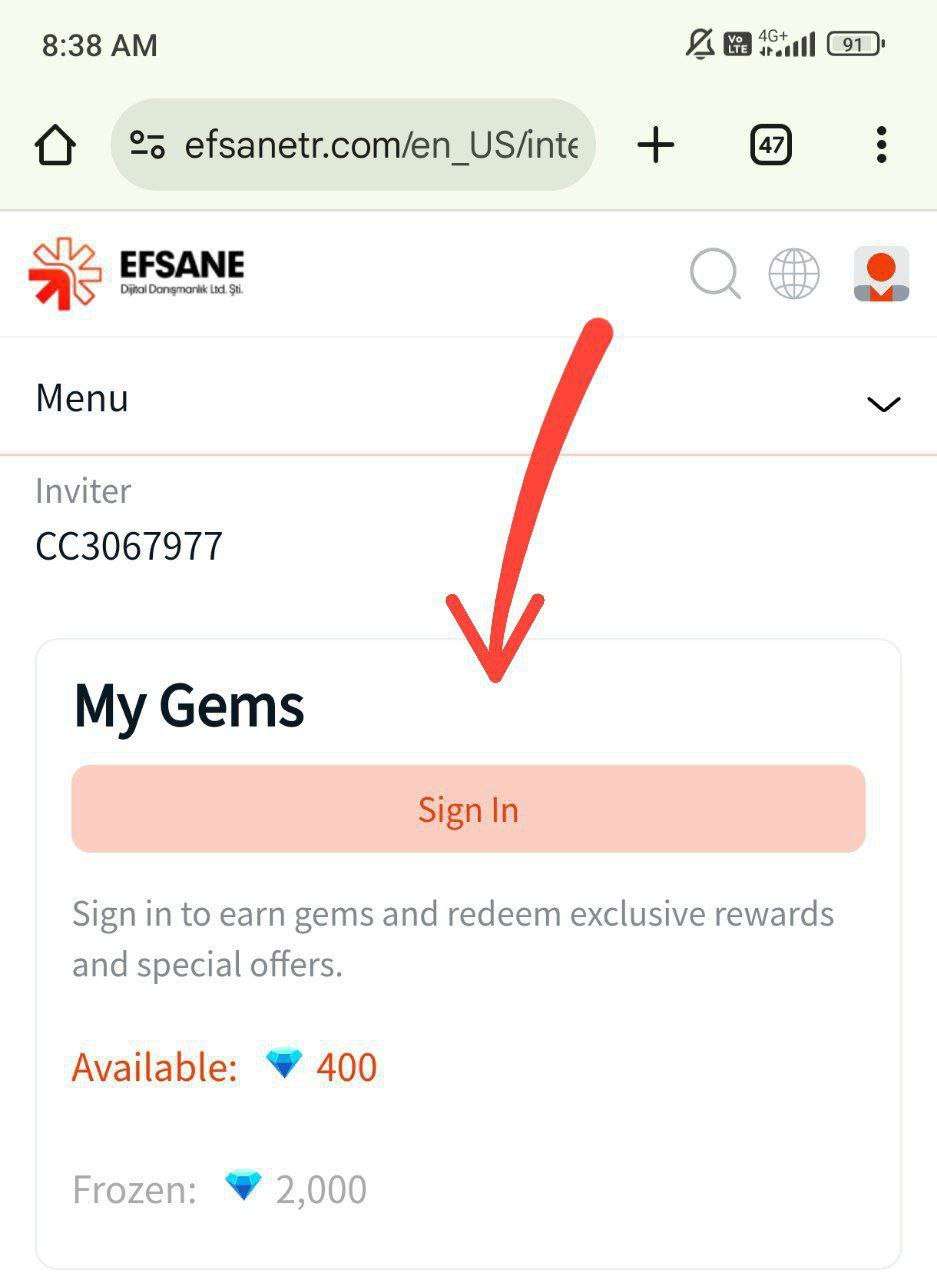This screenshot has width=937, height=1280.
Task: Open the user profile avatar
Action: [x=881, y=273]
